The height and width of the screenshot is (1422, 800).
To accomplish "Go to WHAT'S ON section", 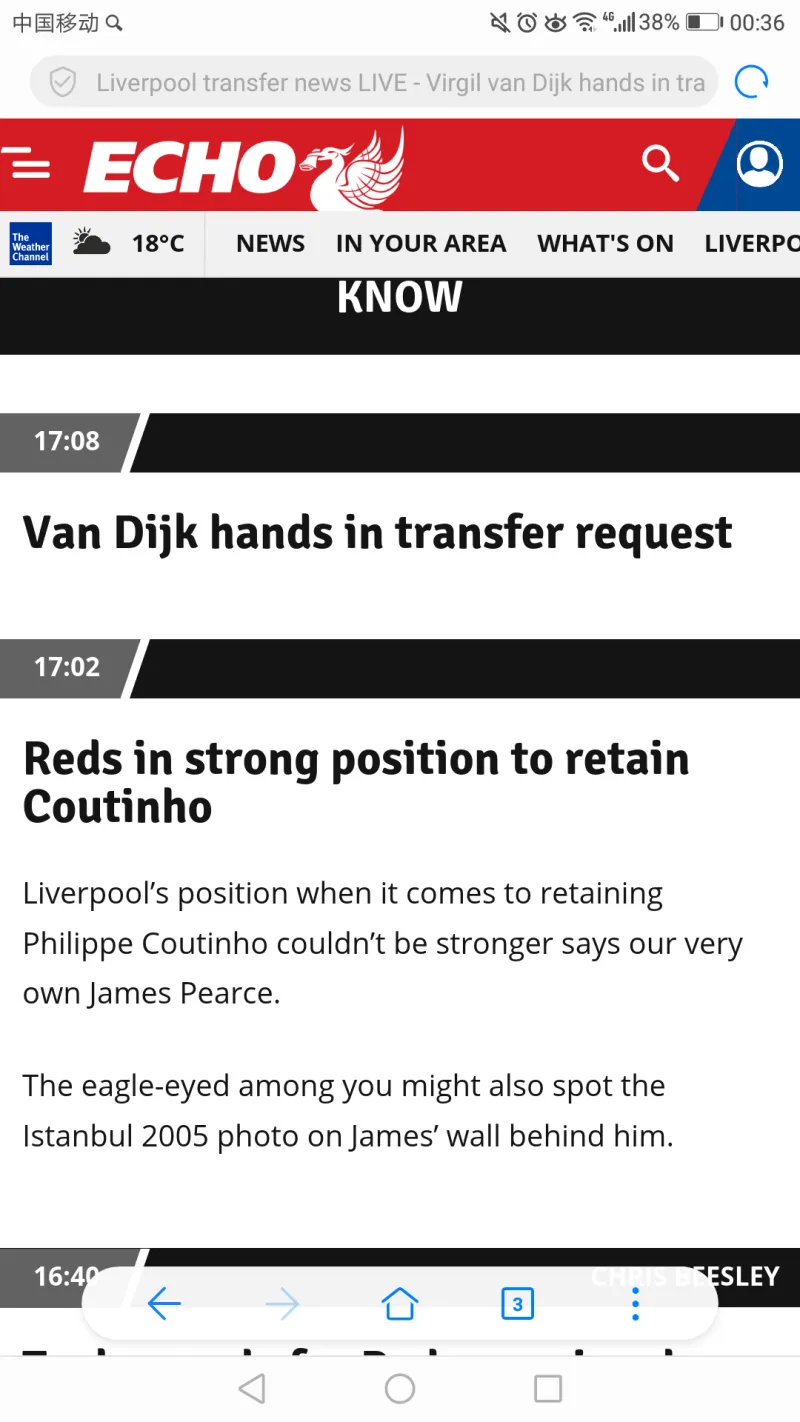I will point(605,244).
